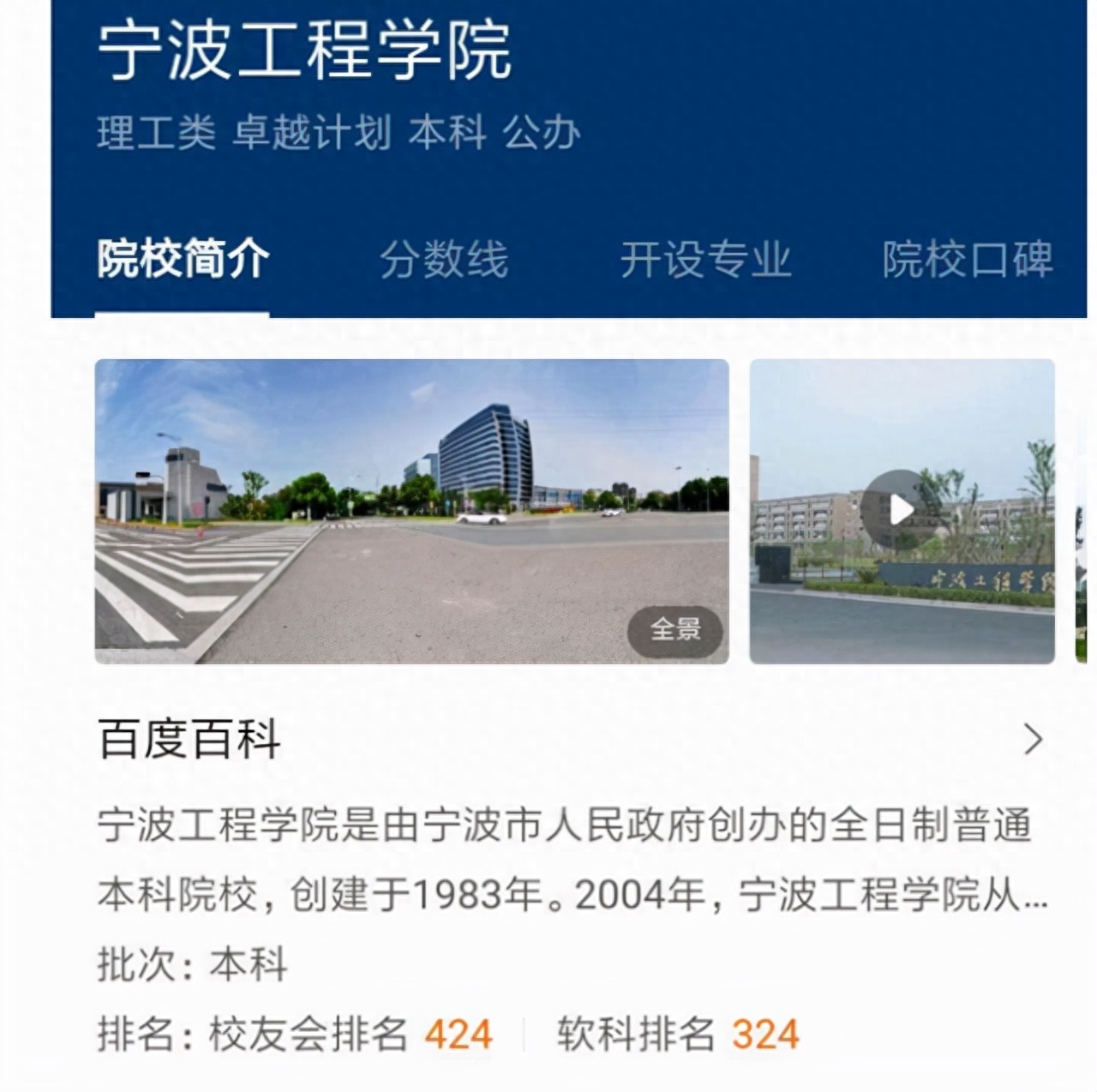
Task: Select the 院校口碑 tab
Action: 968,260
